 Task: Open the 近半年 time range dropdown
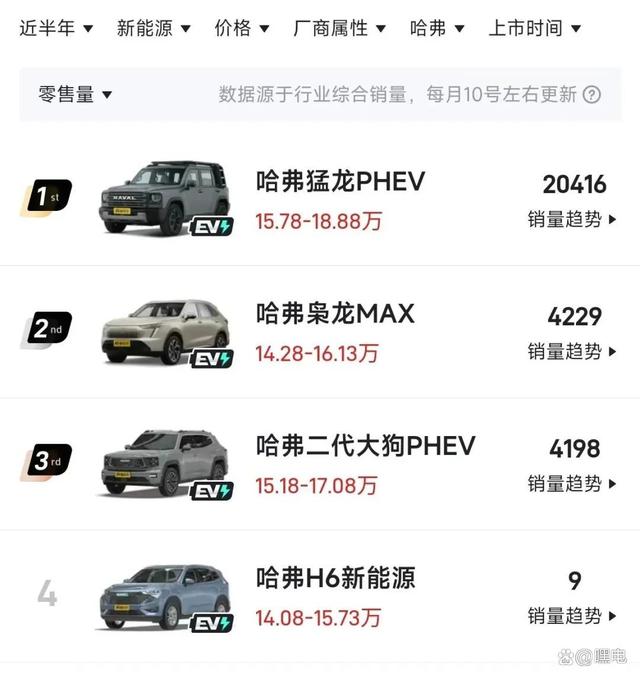coord(56,28)
